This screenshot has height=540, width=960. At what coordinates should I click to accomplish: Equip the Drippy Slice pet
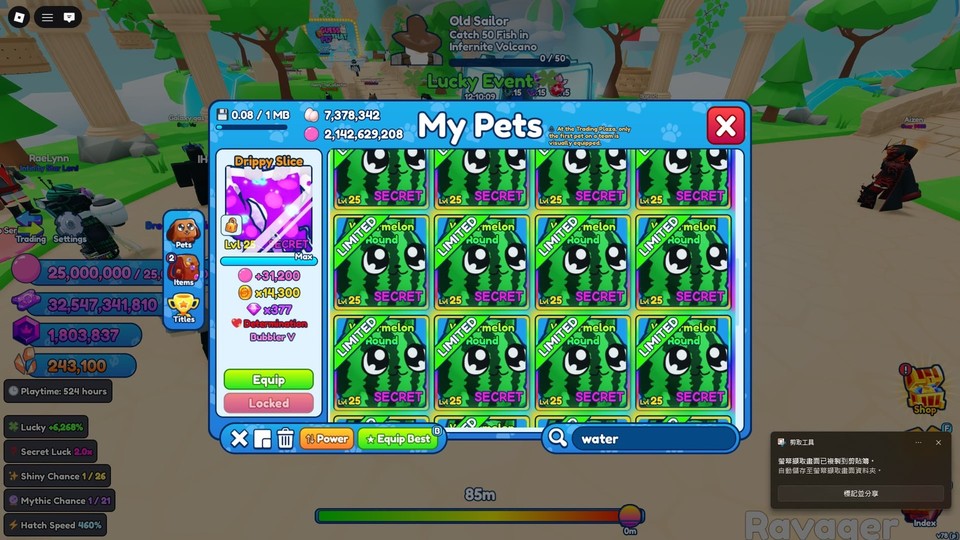[x=268, y=380]
